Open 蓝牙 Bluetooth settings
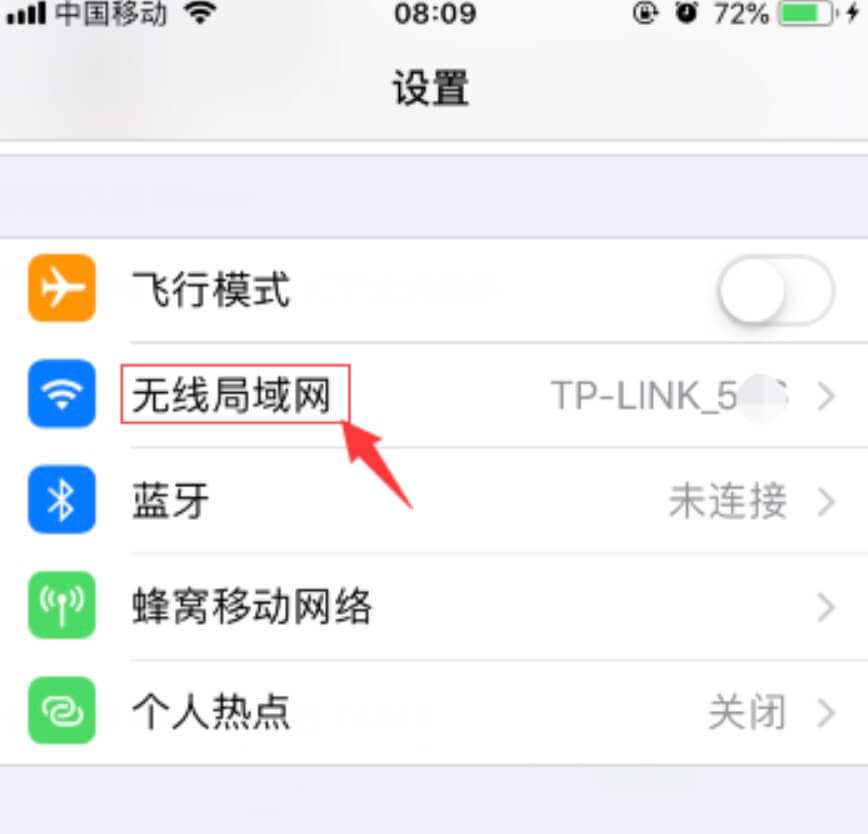Viewport: 868px width, 834px height. coord(170,501)
